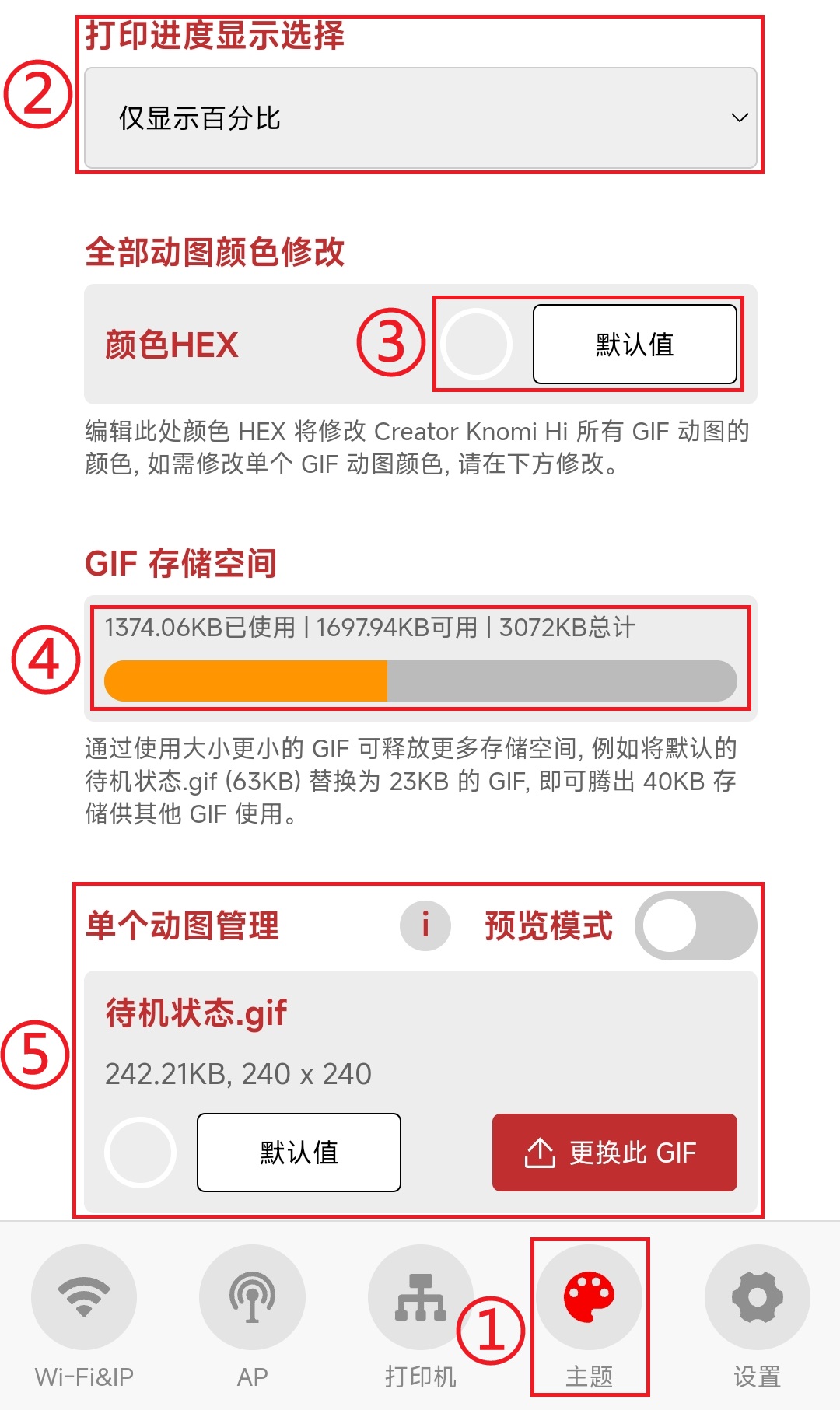Open the 单个动图管理 info icon
This screenshot has width=840, height=1410.
coord(425,925)
